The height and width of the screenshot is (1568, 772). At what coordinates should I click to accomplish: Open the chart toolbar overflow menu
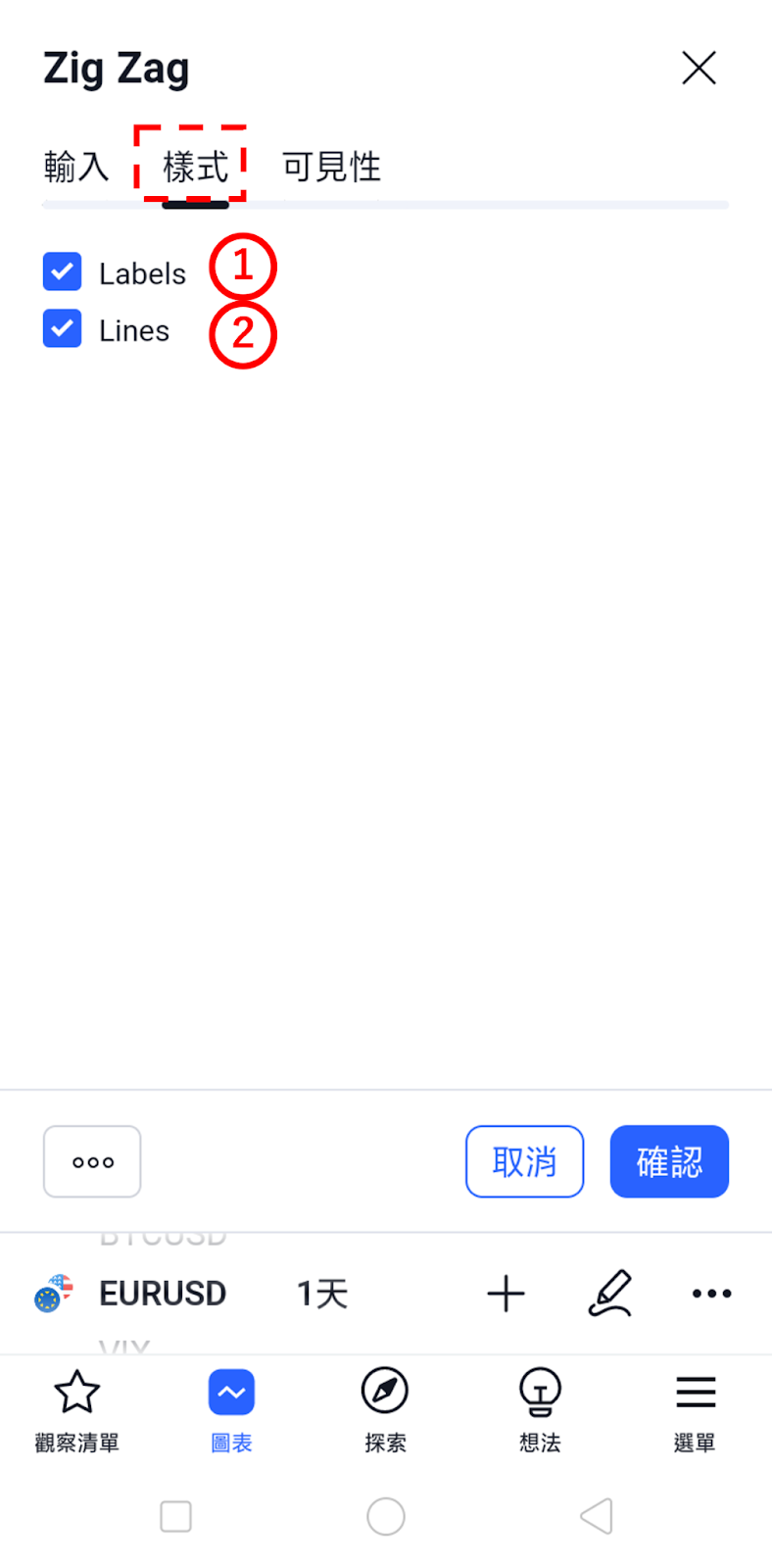711,1294
